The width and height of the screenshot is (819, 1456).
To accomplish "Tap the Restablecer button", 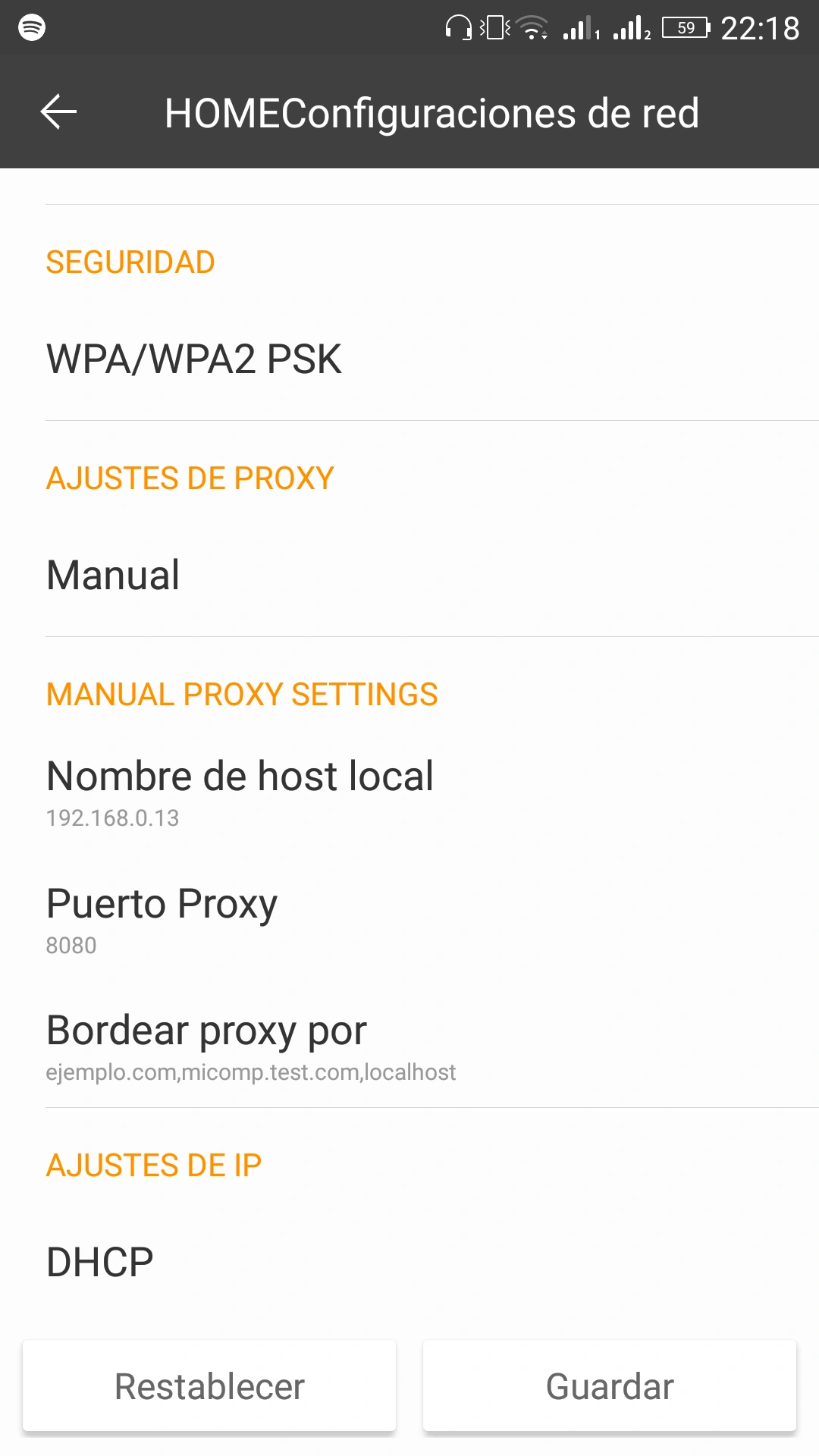I will (209, 1386).
